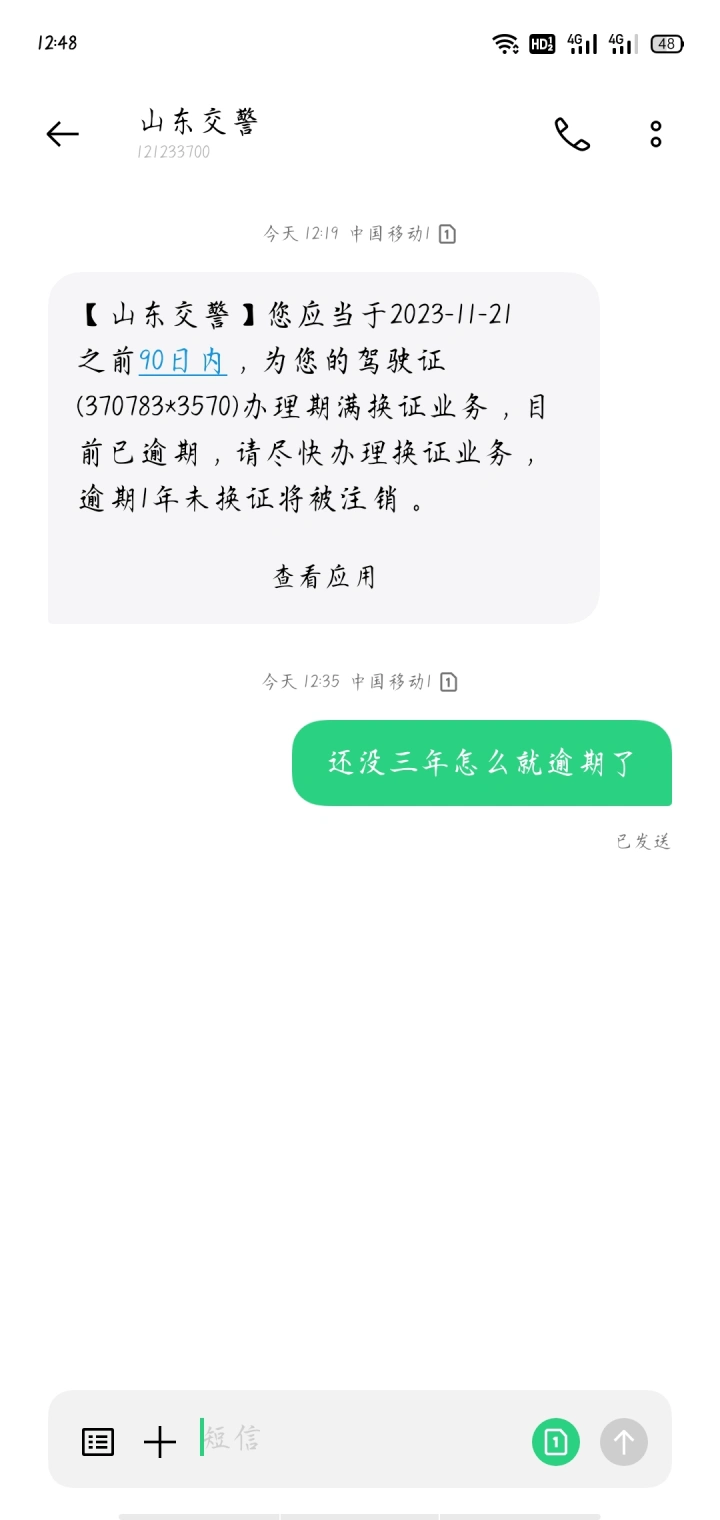Open the three-dot overflow menu

pos(656,134)
